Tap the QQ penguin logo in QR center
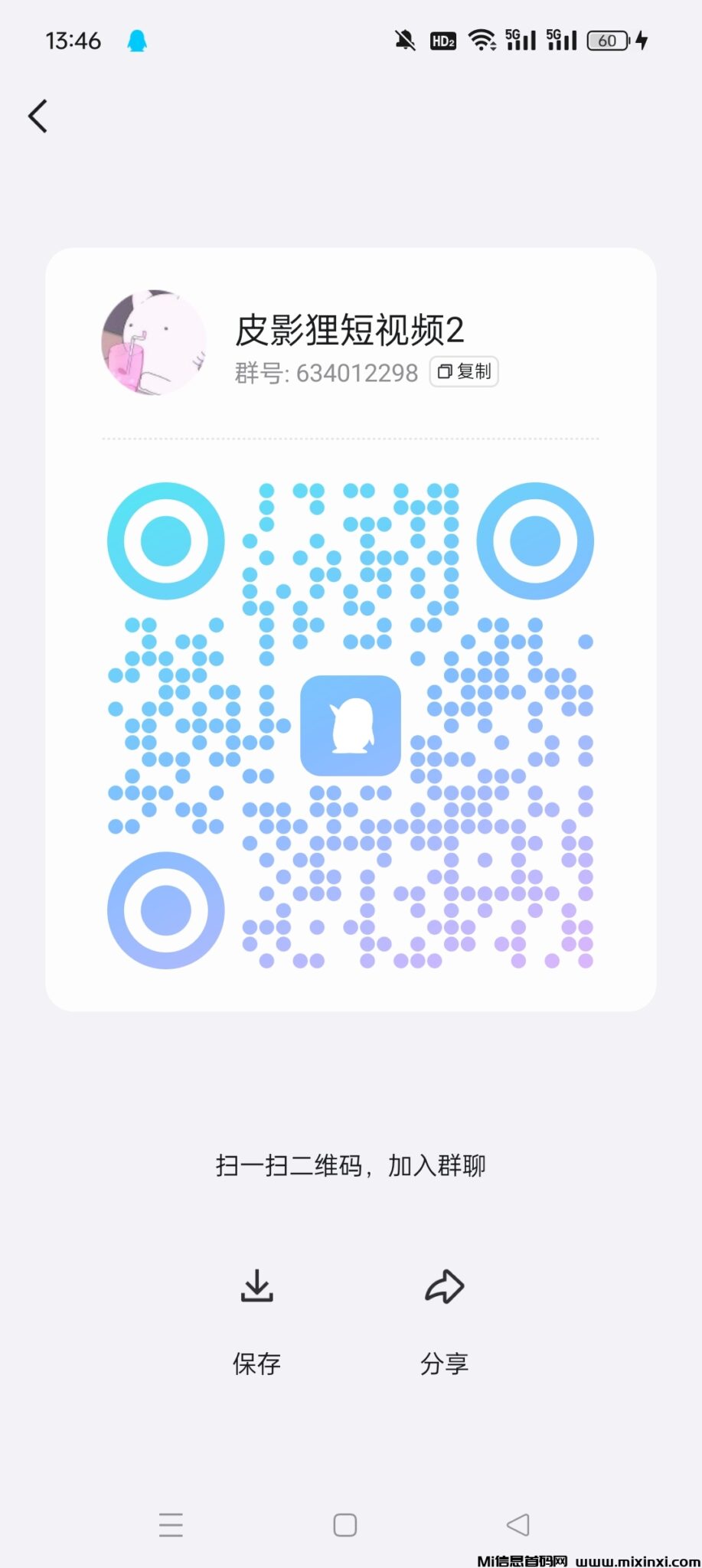The image size is (702, 1568). 351,727
